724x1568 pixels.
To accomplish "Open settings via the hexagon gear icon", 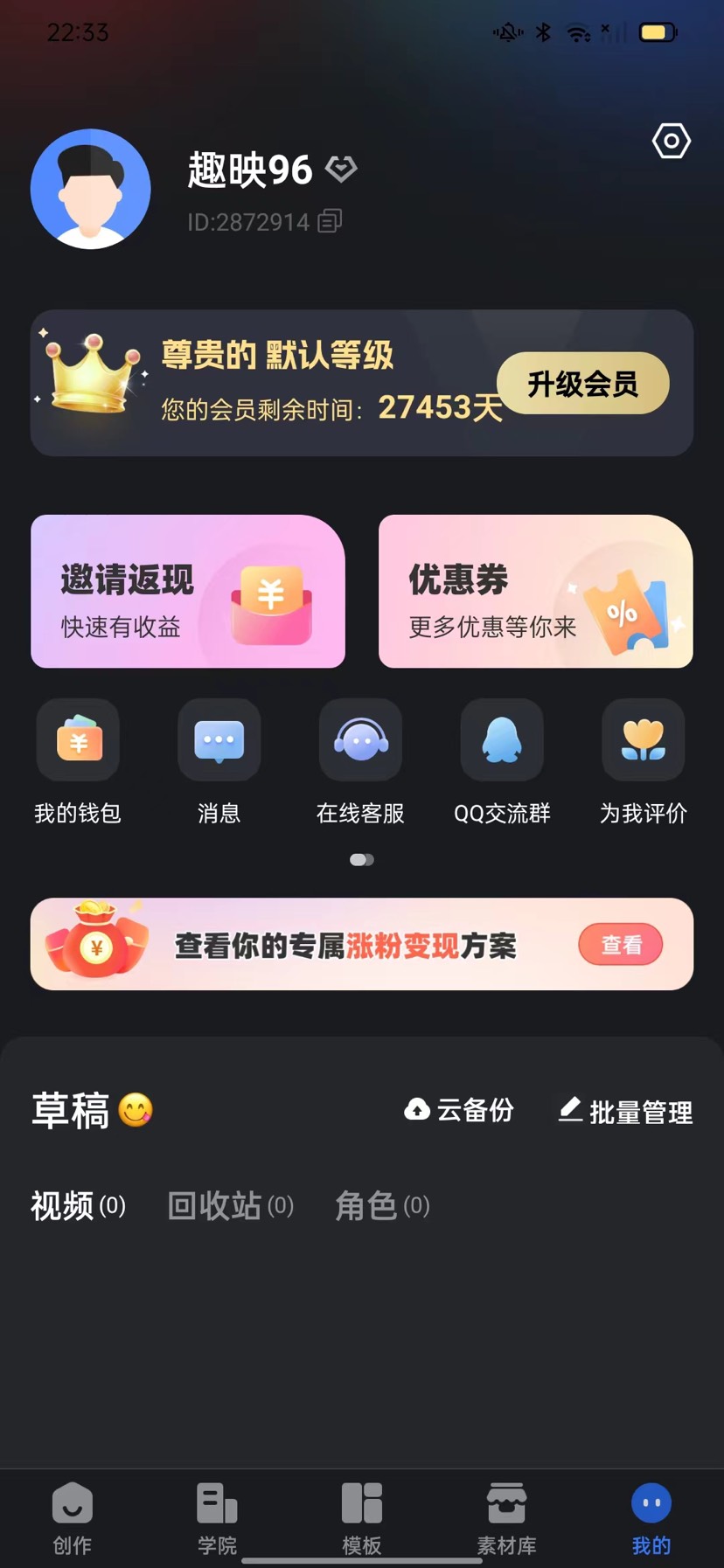I will point(671,142).
